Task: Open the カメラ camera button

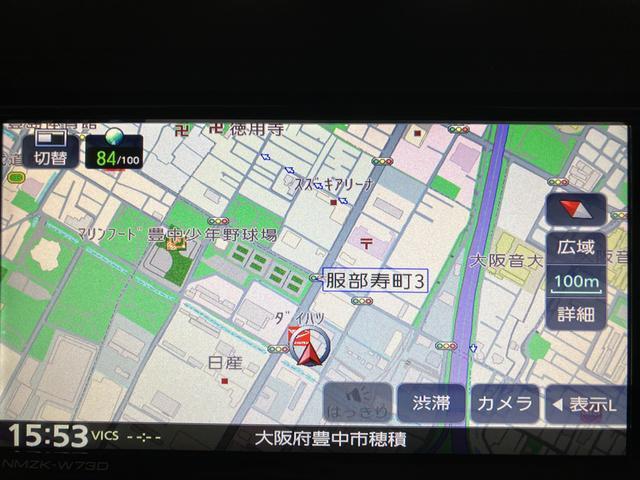Action: [x=504, y=402]
